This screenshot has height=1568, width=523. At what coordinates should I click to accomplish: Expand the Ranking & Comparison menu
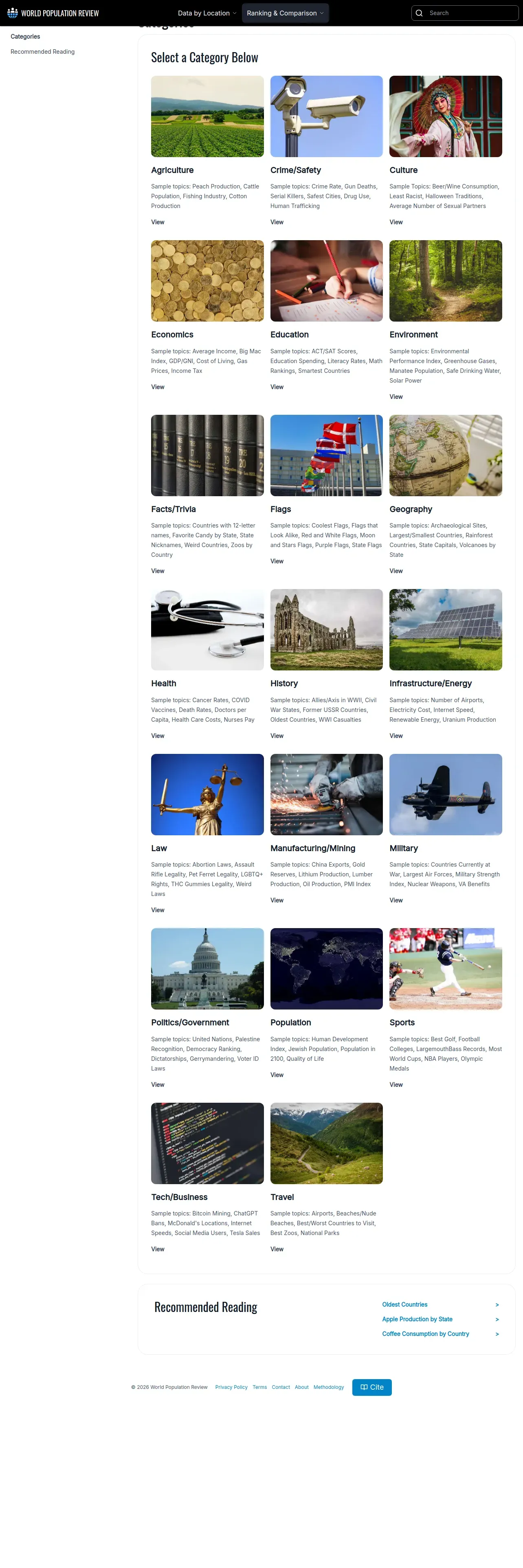pos(285,13)
